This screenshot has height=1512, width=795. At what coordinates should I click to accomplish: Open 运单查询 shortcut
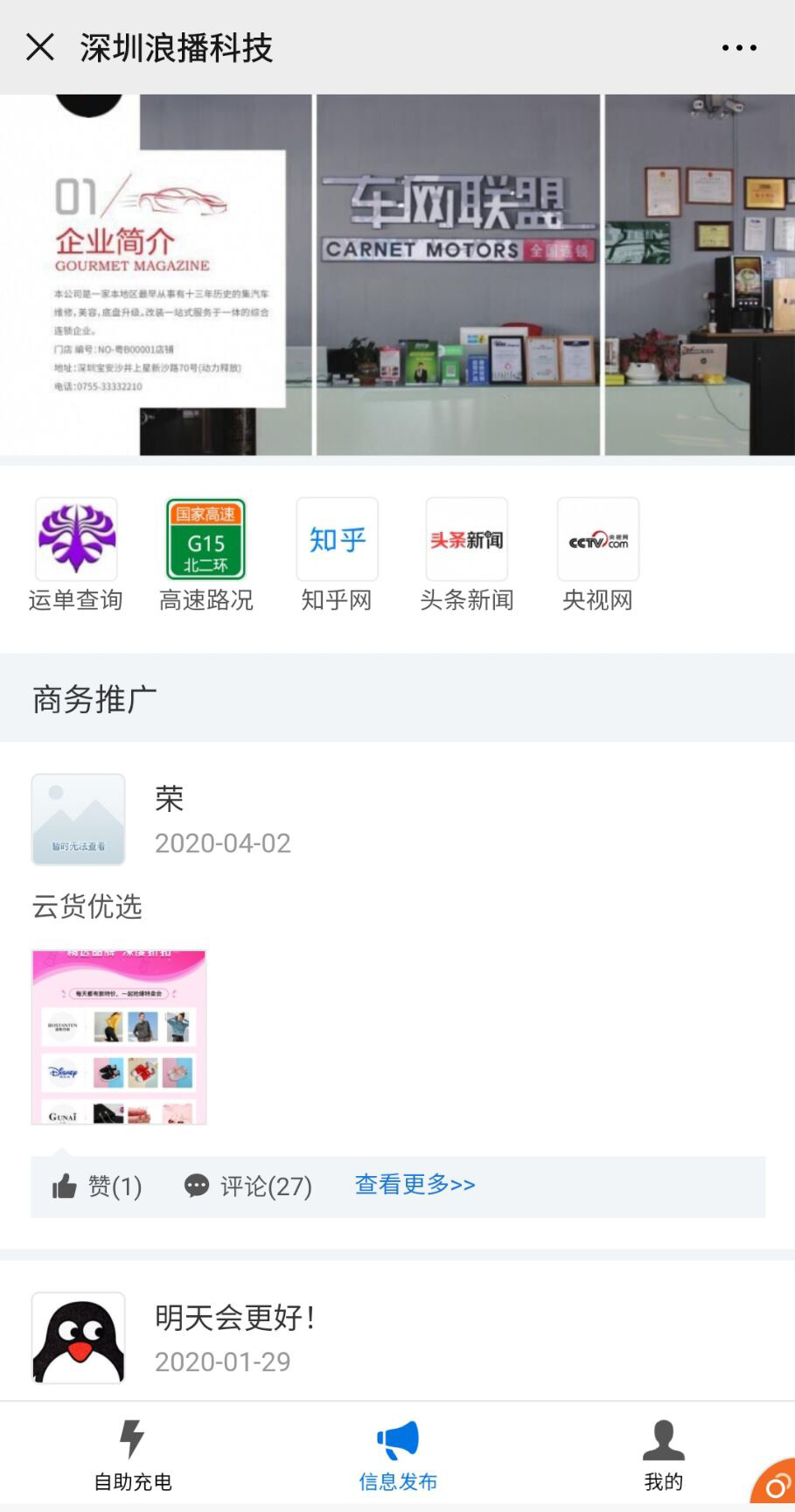click(76, 555)
